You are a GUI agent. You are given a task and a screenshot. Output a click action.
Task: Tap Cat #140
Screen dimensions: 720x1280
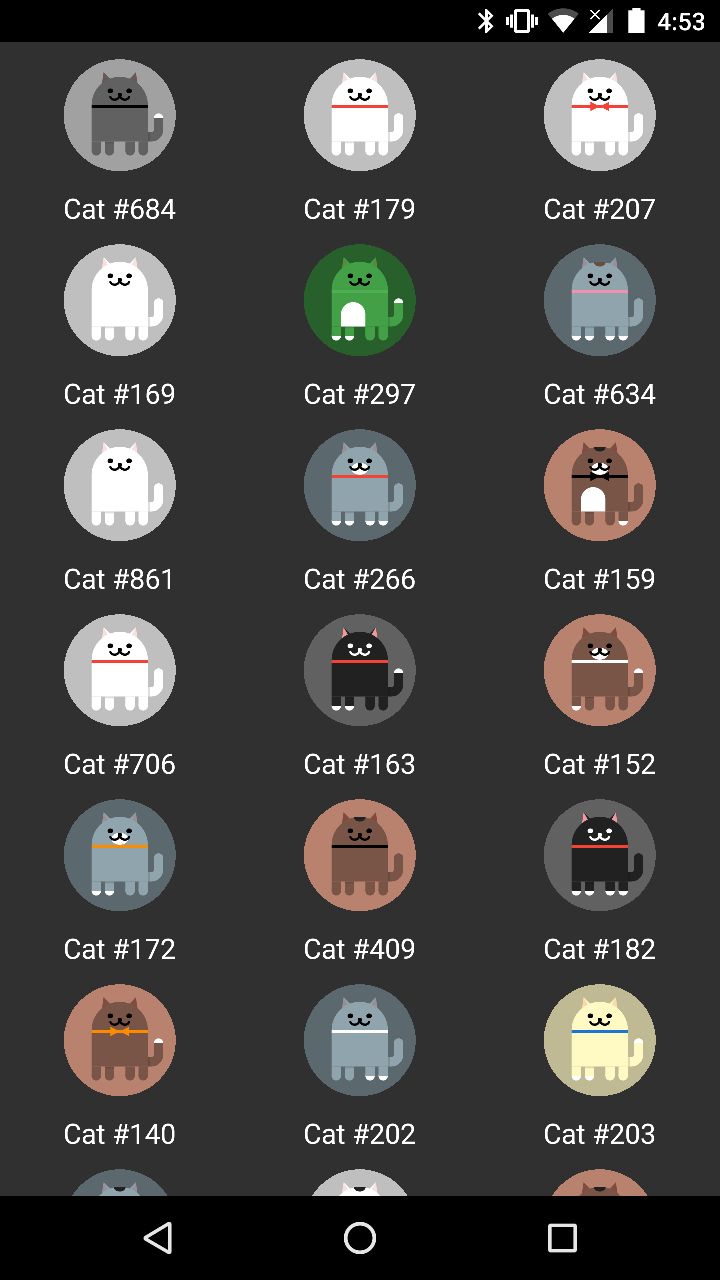pyautogui.click(x=120, y=1040)
